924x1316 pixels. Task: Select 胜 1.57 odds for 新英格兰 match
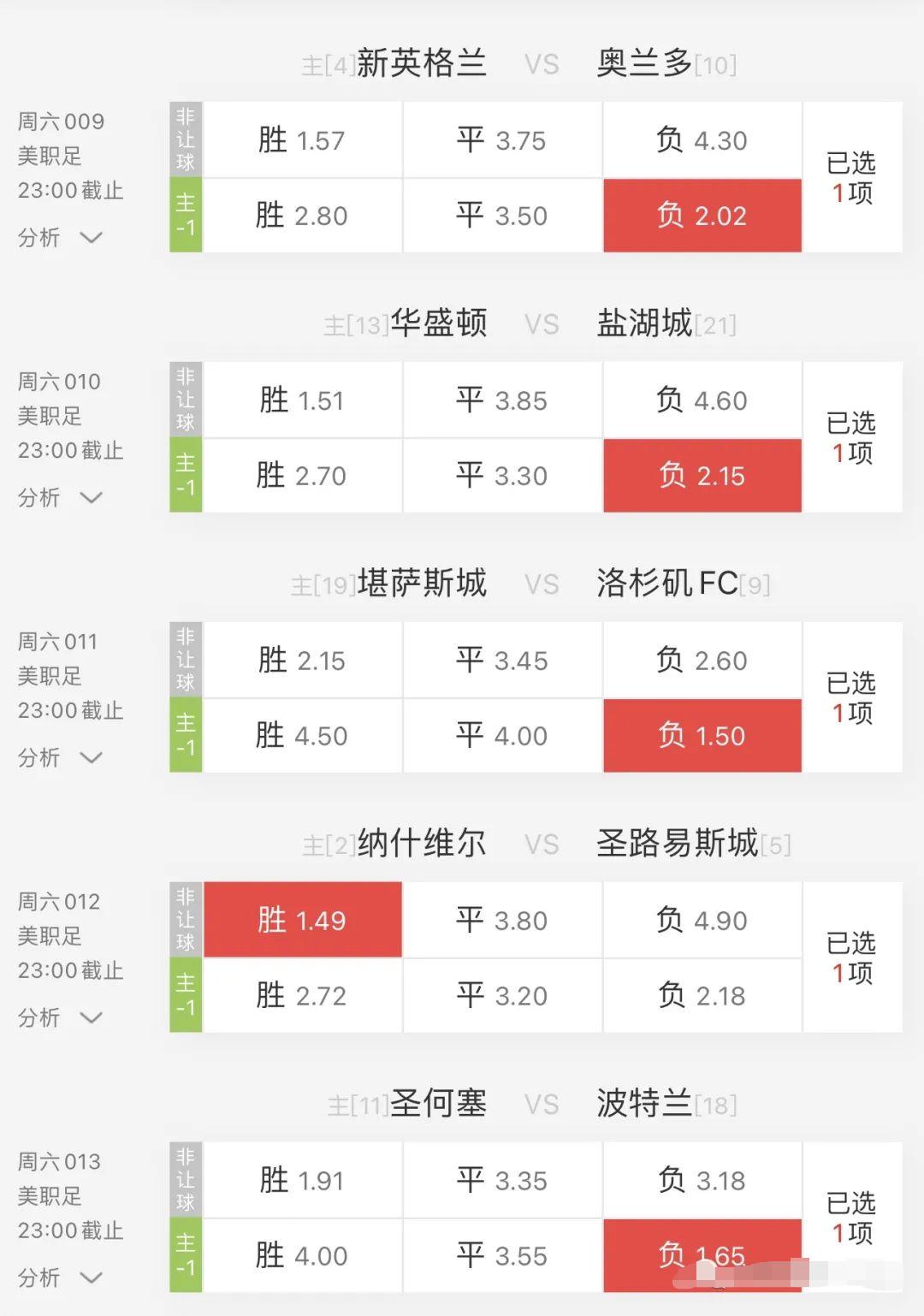coord(303,139)
